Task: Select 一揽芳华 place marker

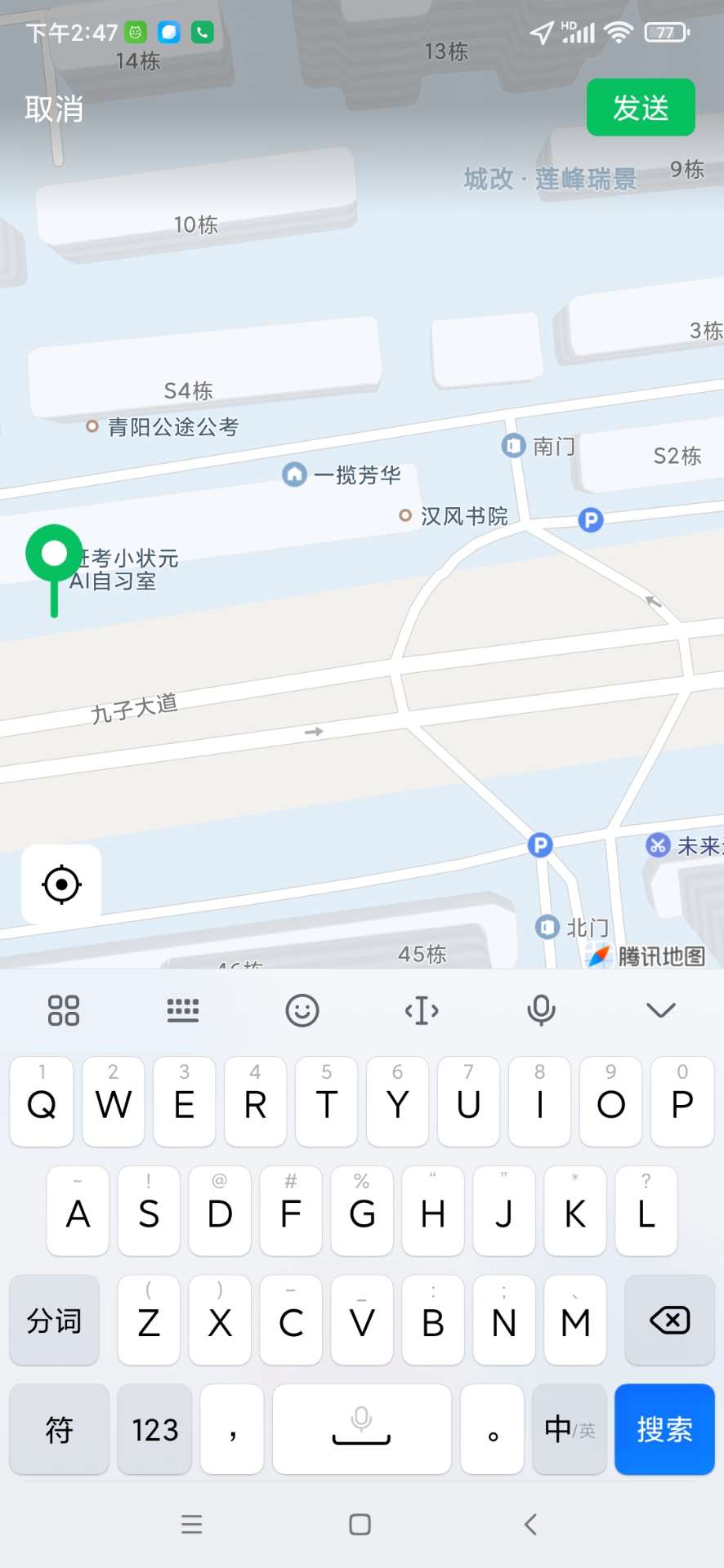Action: click(356, 474)
